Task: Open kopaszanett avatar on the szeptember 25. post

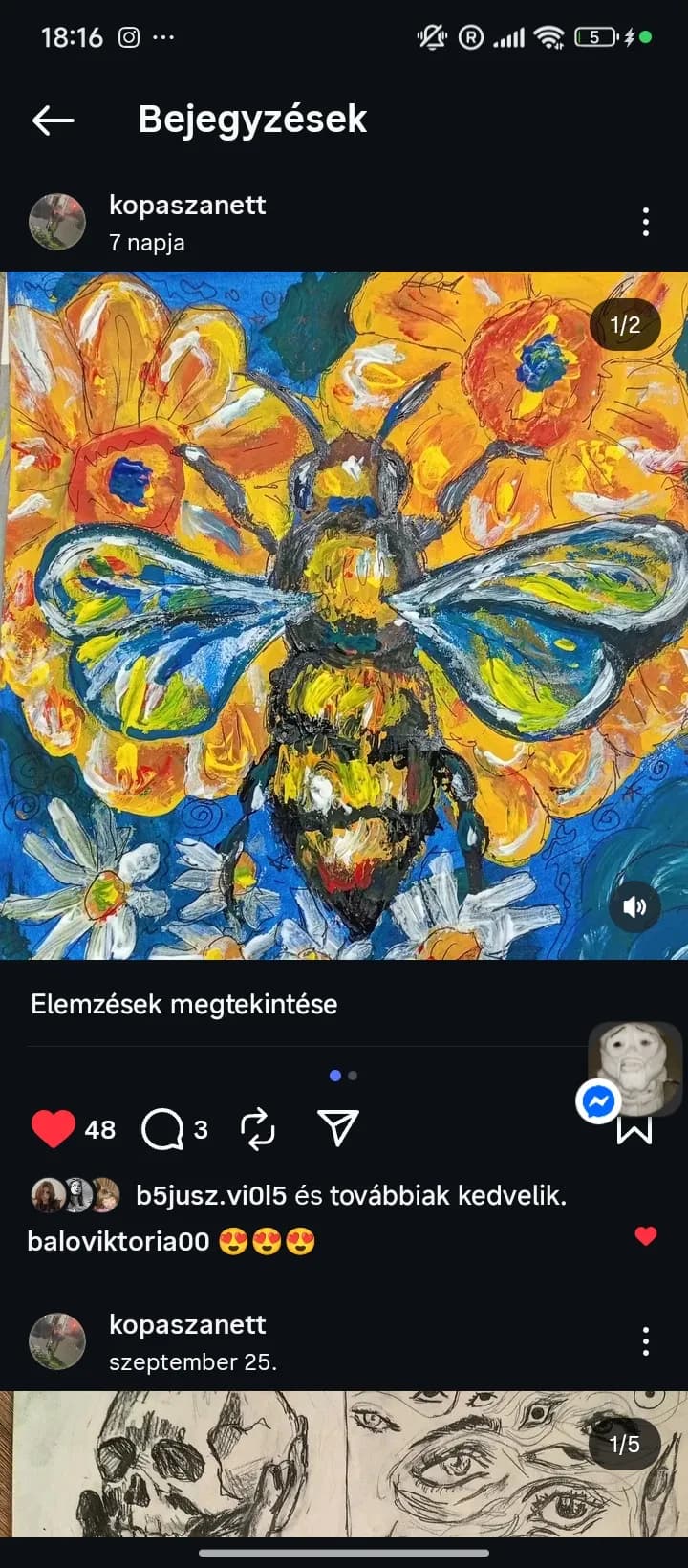Action: tap(58, 1341)
